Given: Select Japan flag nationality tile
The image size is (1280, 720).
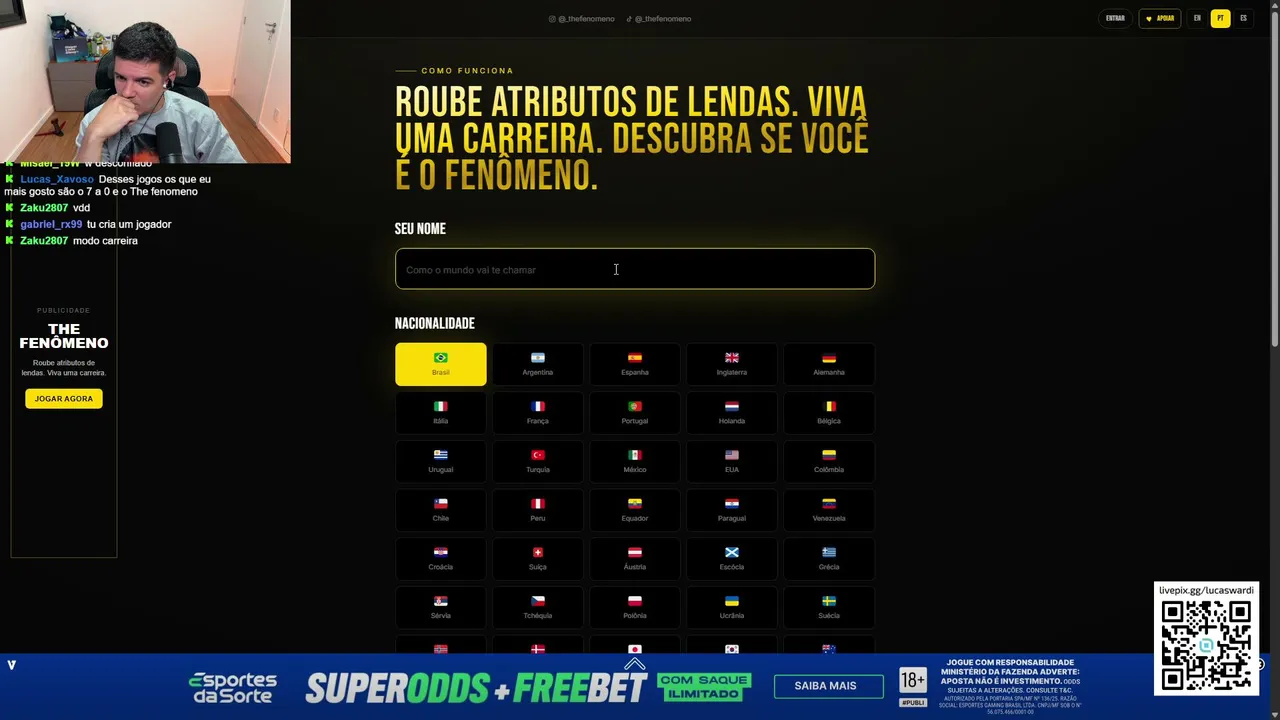Looking at the screenshot, I should click(634, 648).
